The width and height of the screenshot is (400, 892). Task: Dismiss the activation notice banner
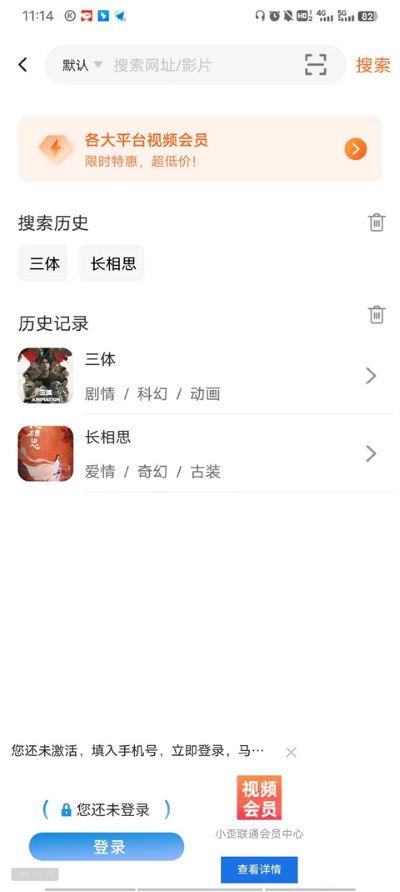(x=291, y=752)
